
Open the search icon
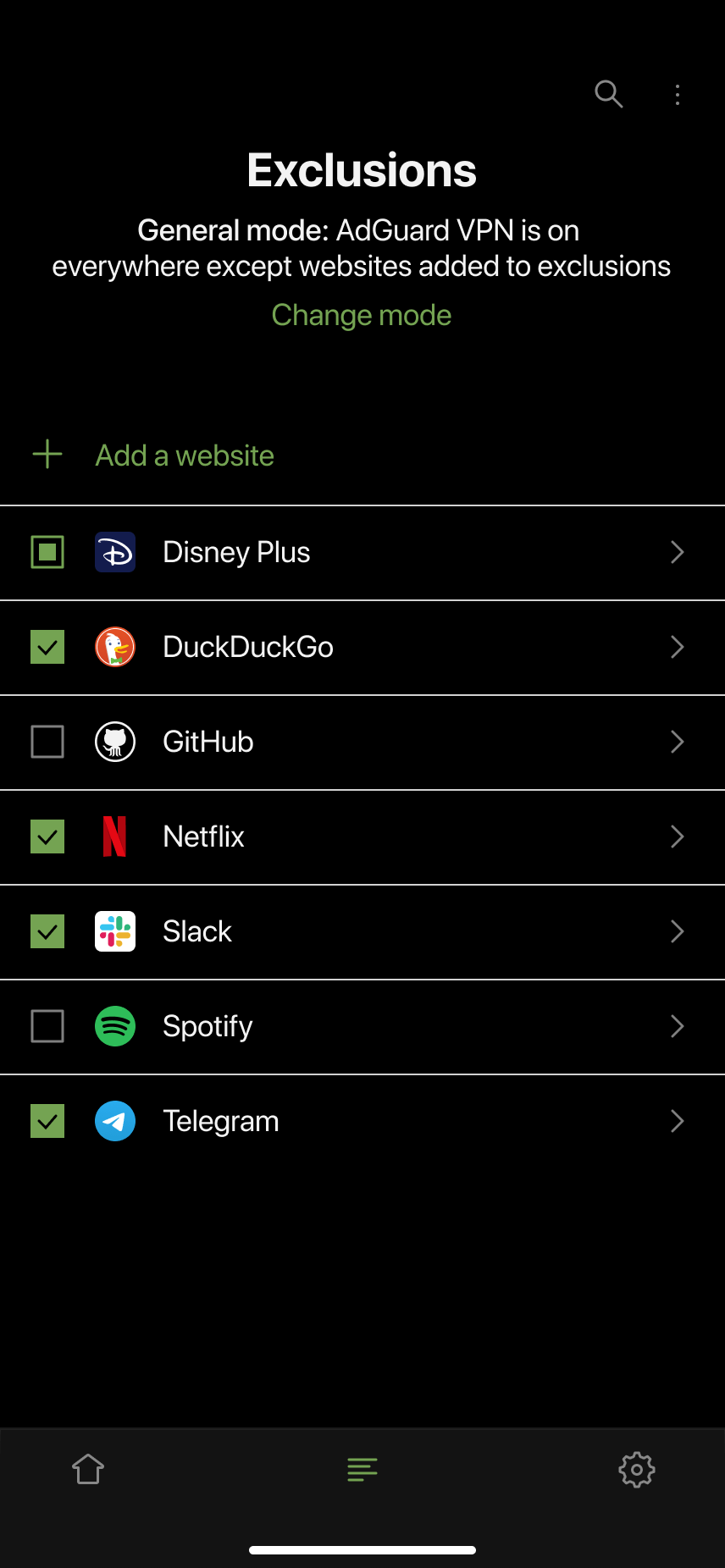[x=608, y=94]
